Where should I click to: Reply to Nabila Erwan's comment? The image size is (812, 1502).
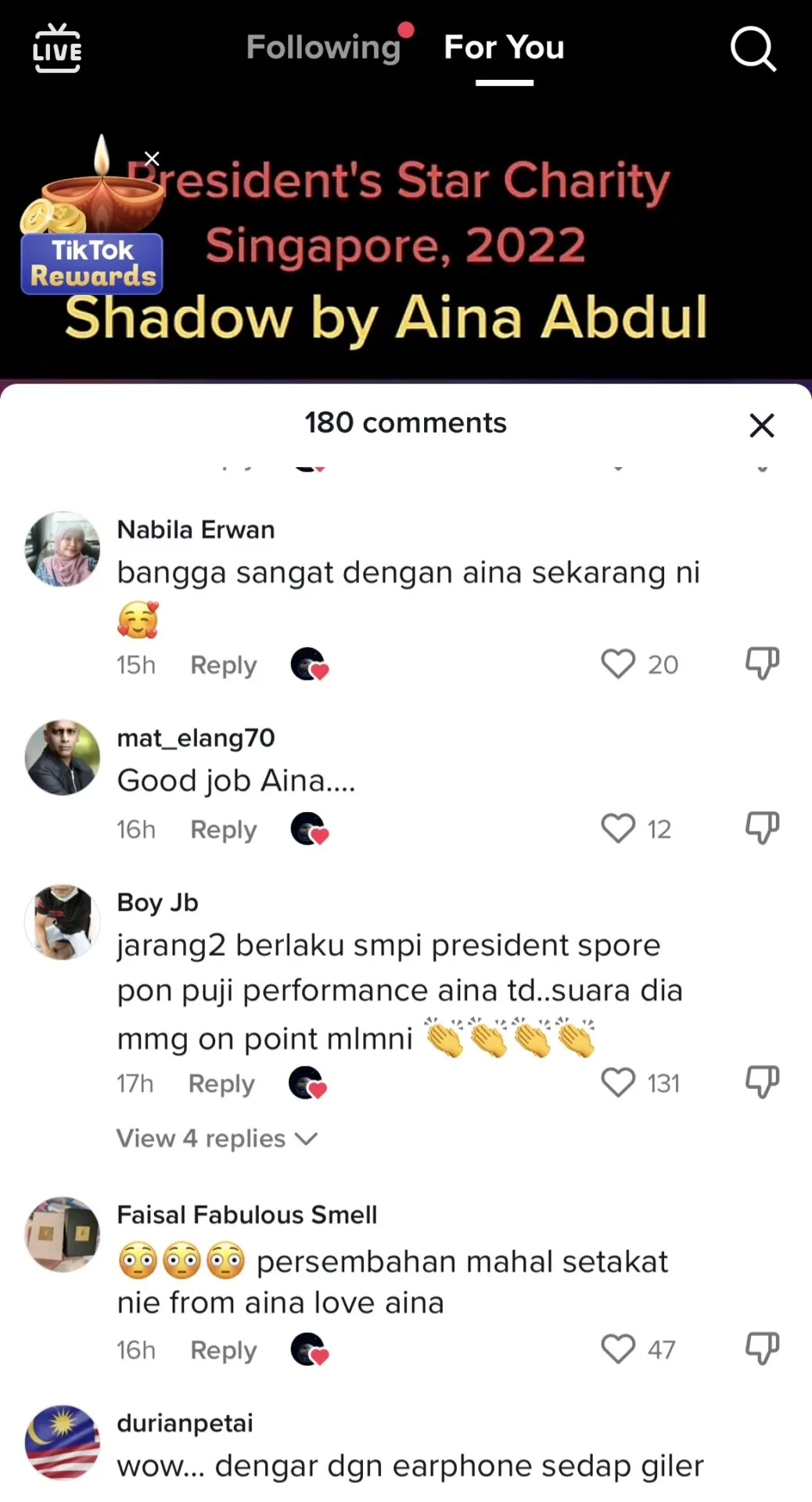[x=223, y=665]
